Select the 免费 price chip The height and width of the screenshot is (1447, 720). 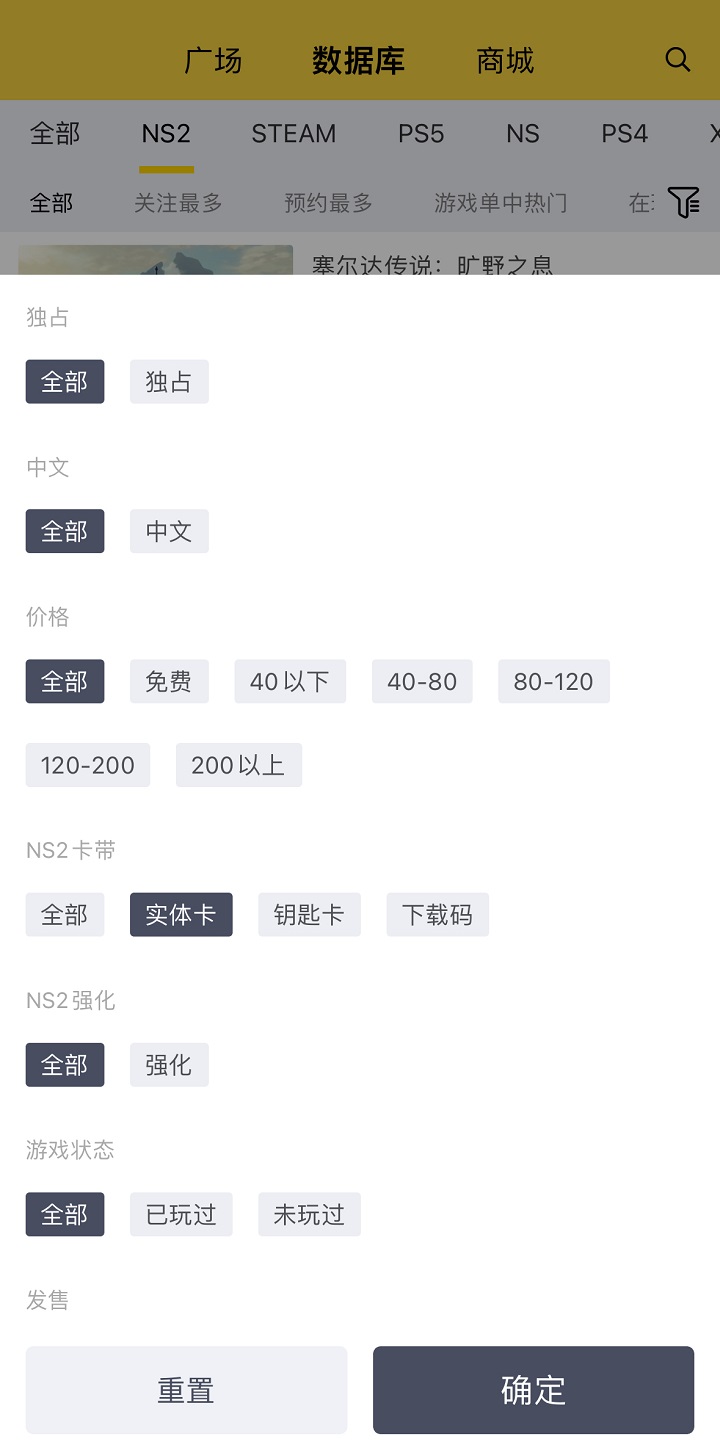click(x=169, y=681)
